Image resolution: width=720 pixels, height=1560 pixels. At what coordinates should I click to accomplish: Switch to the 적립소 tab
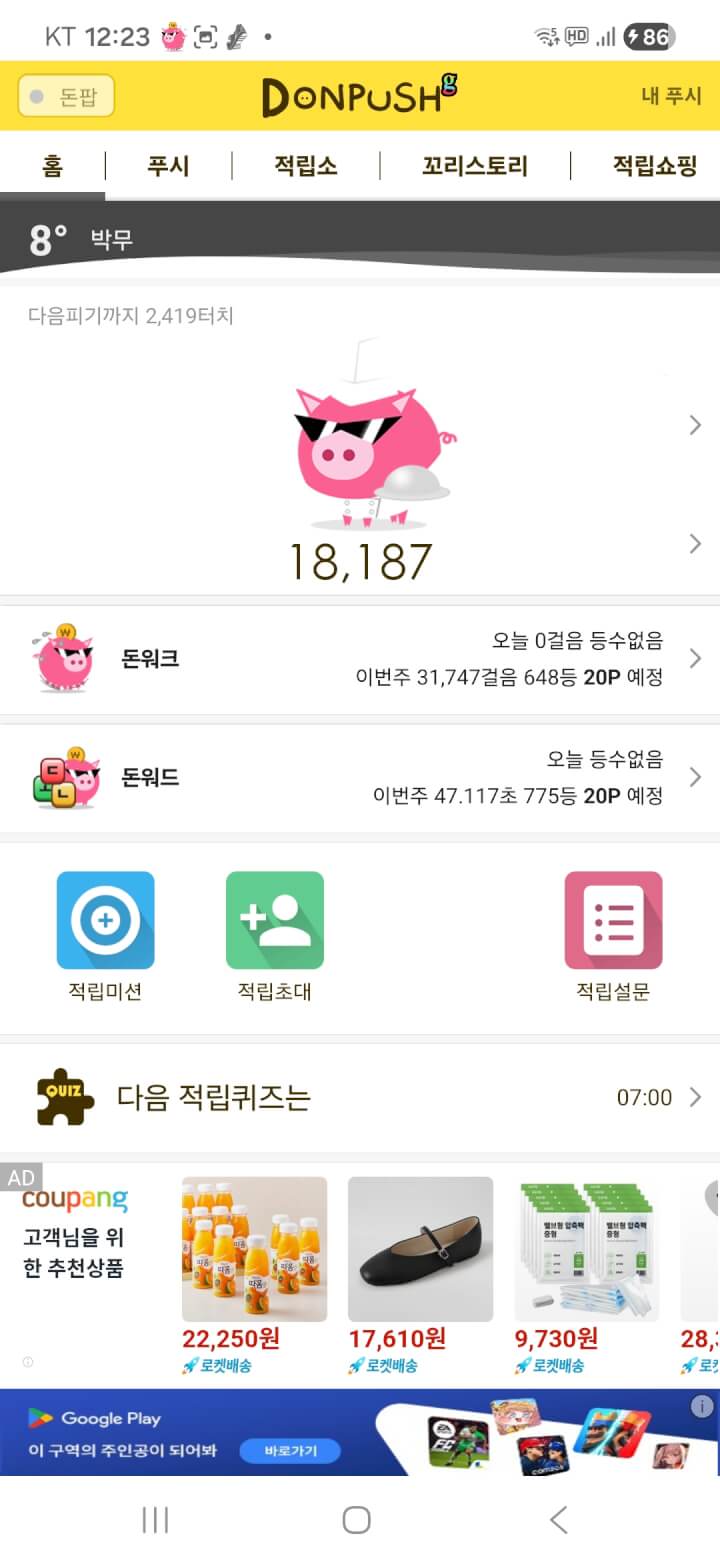pyautogui.click(x=305, y=166)
